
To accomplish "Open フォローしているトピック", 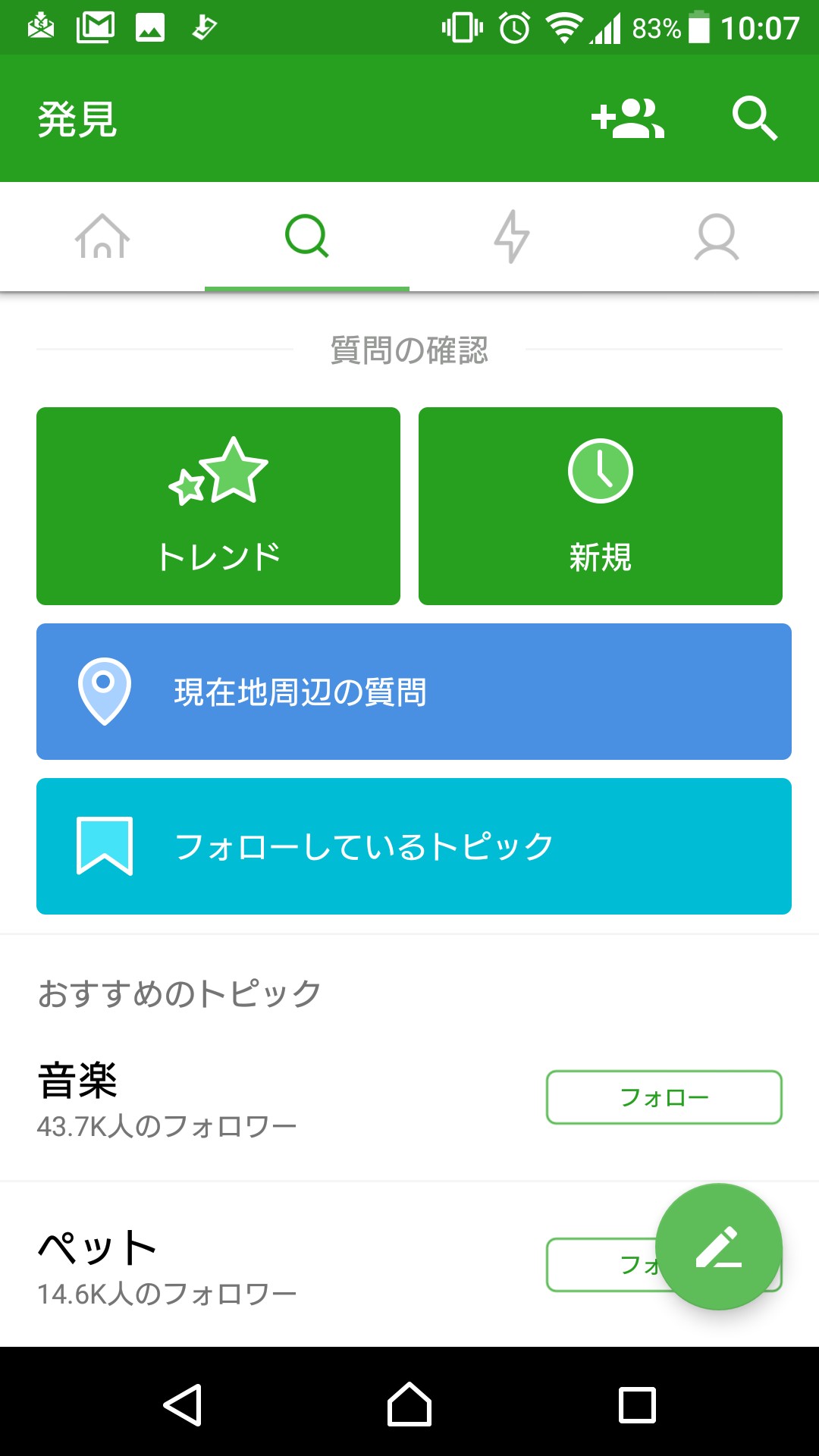I will 414,846.
